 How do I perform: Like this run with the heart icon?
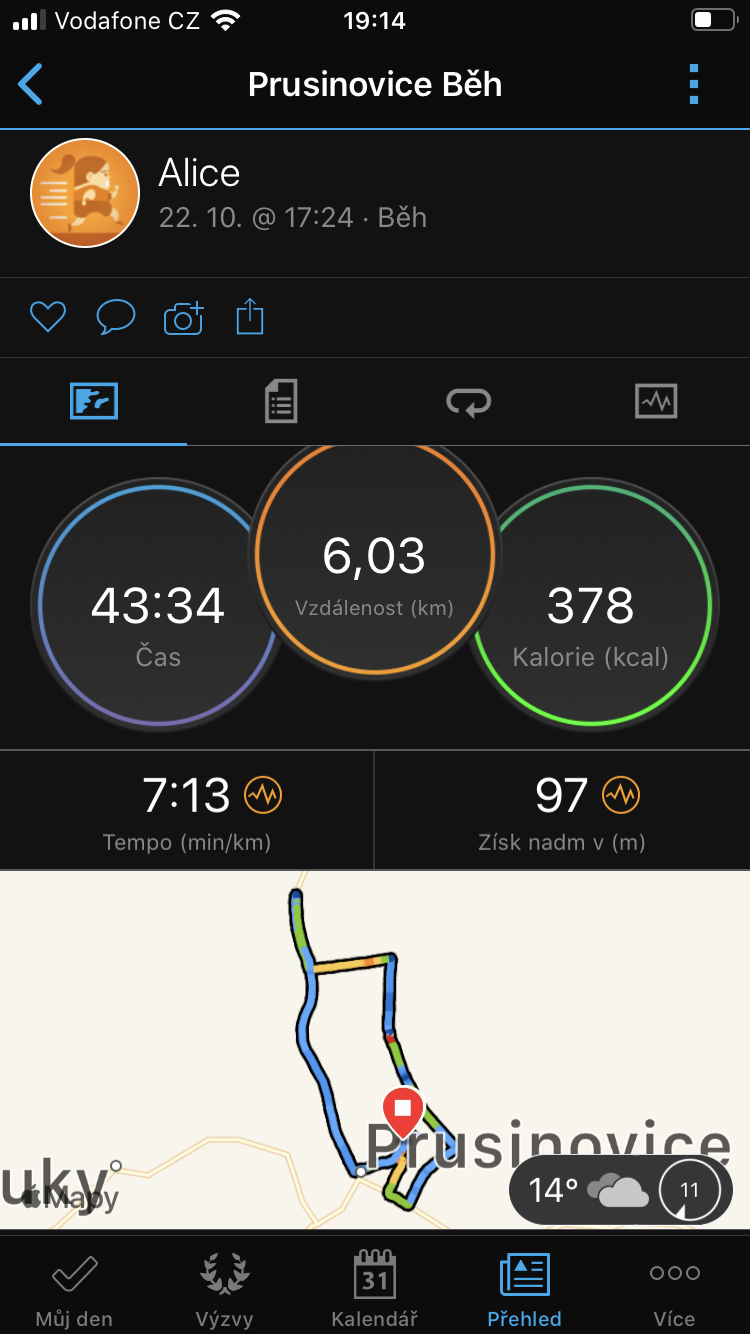(47, 318)
